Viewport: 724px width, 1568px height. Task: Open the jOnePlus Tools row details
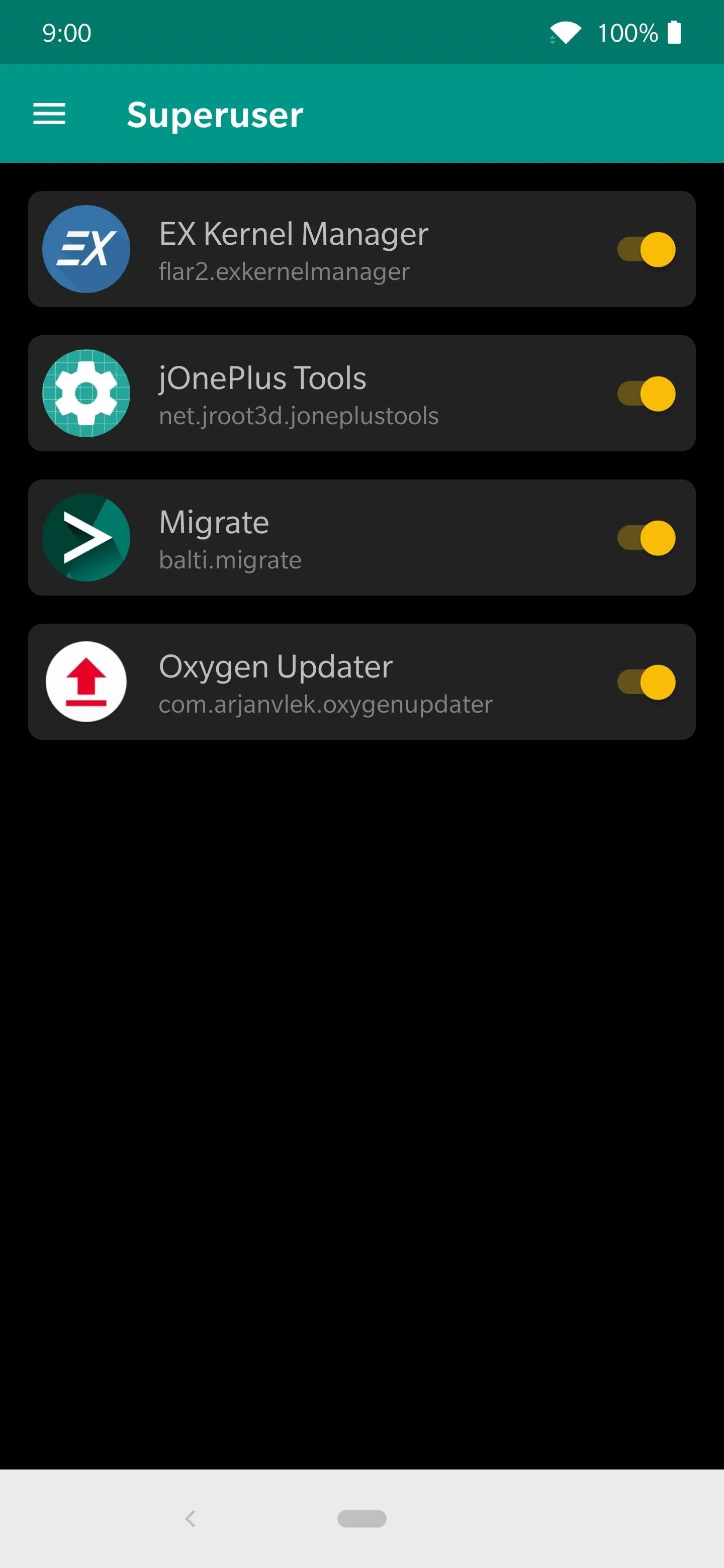(x=361, y=394)
